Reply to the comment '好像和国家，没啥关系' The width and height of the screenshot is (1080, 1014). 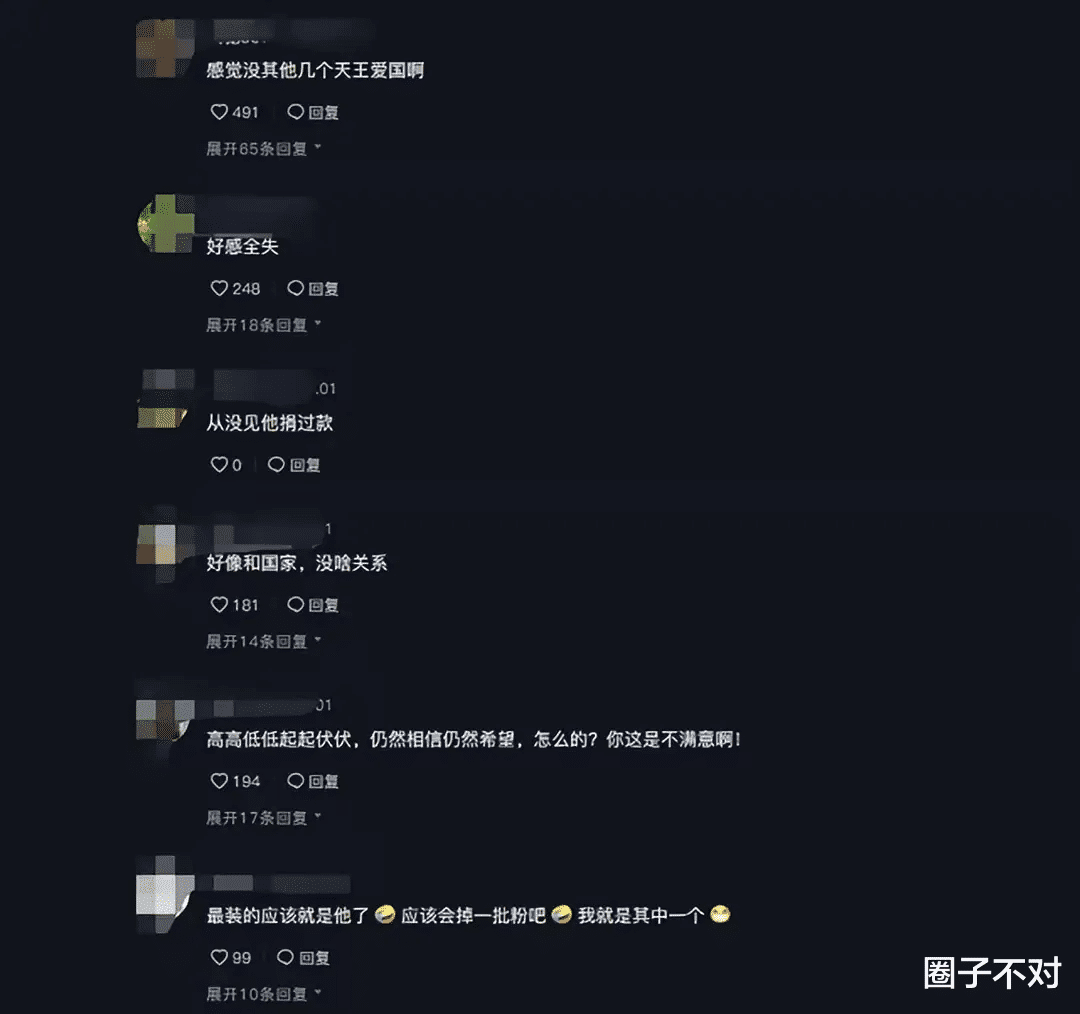point(313,605)
